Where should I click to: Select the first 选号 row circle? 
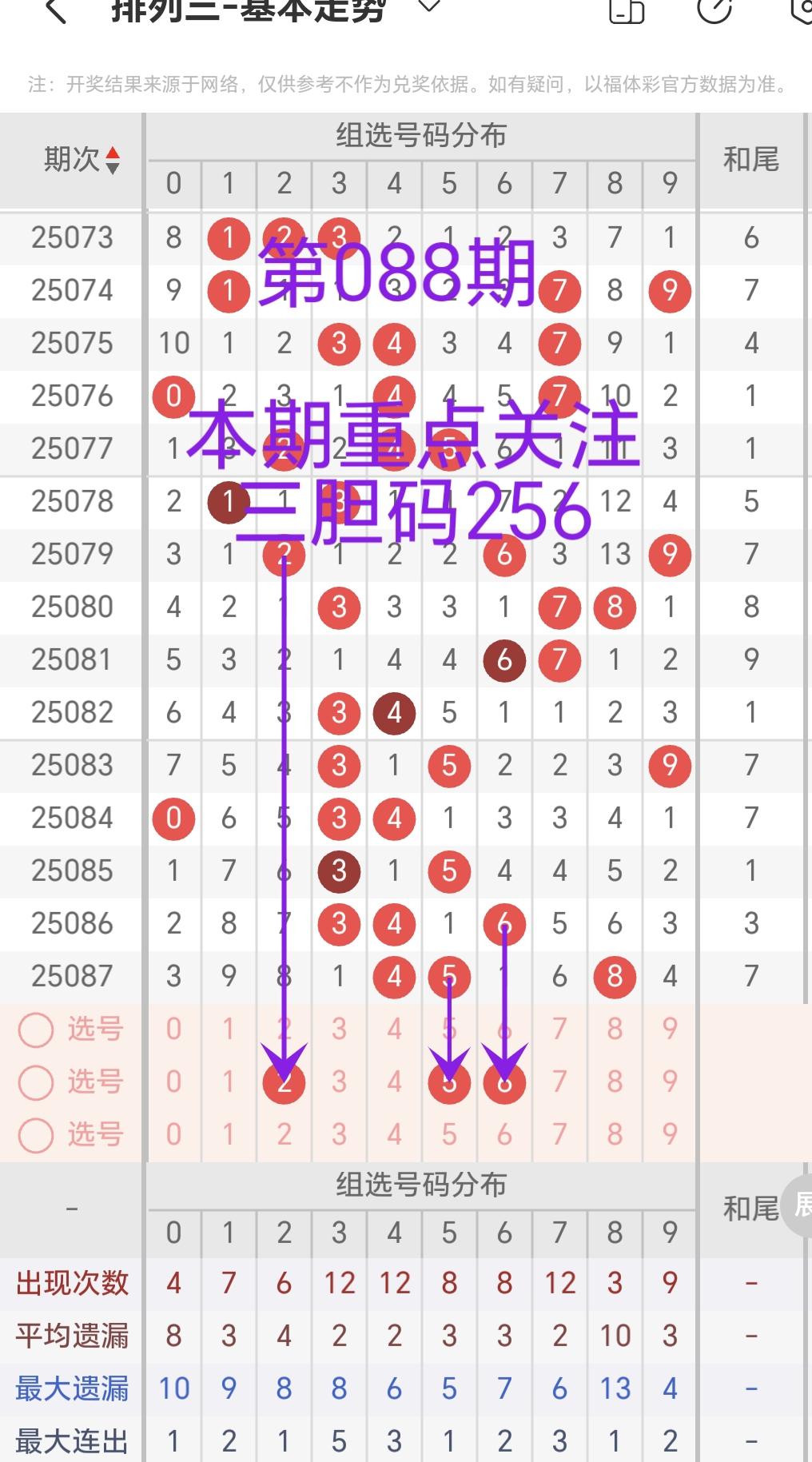[x=36, y=1030]
